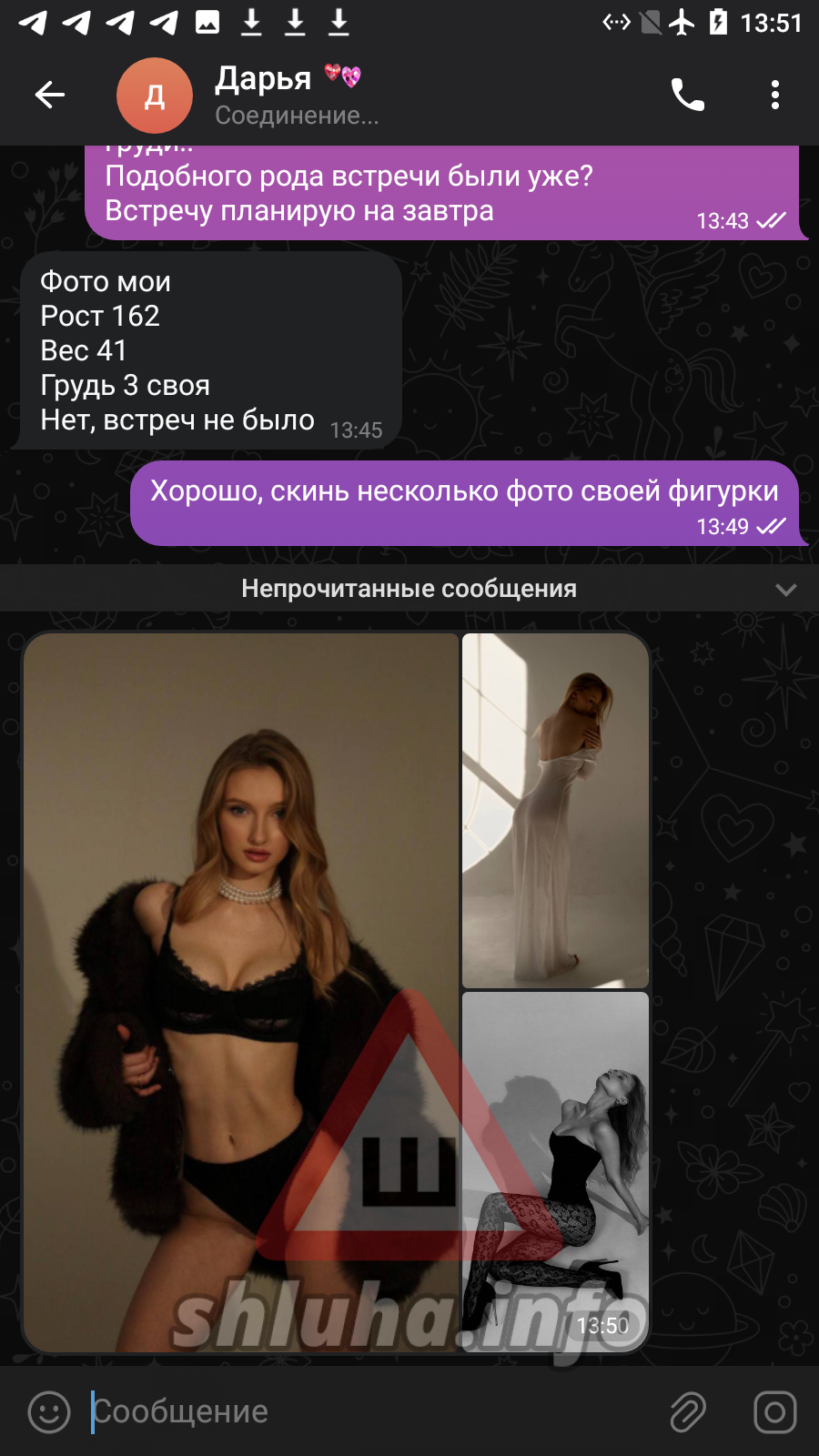The width and height of the screenshot is (819, 1456).
Task: Go back to the chat list
Action: [x=49, y=95]
